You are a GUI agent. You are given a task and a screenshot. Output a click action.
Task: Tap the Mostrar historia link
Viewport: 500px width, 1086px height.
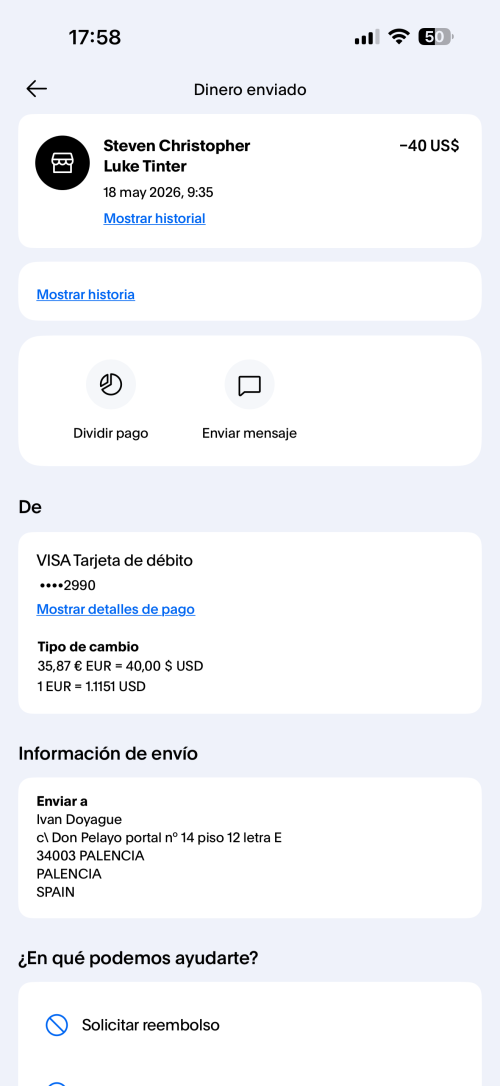pyautogui.click(x=86, y=294)
